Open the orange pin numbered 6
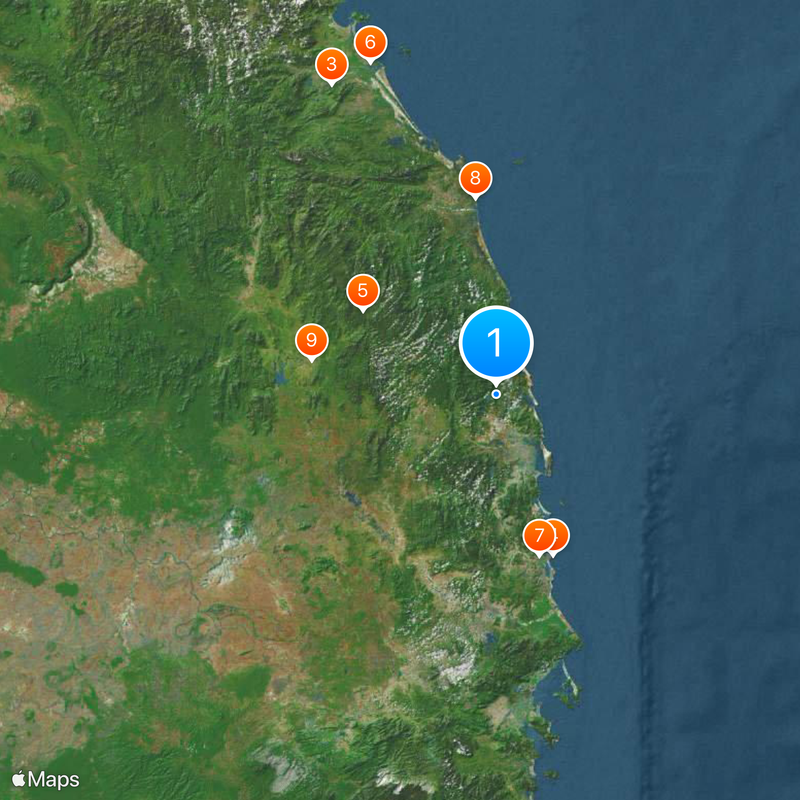This screenshot has width=800, height=800. (370, 43)
